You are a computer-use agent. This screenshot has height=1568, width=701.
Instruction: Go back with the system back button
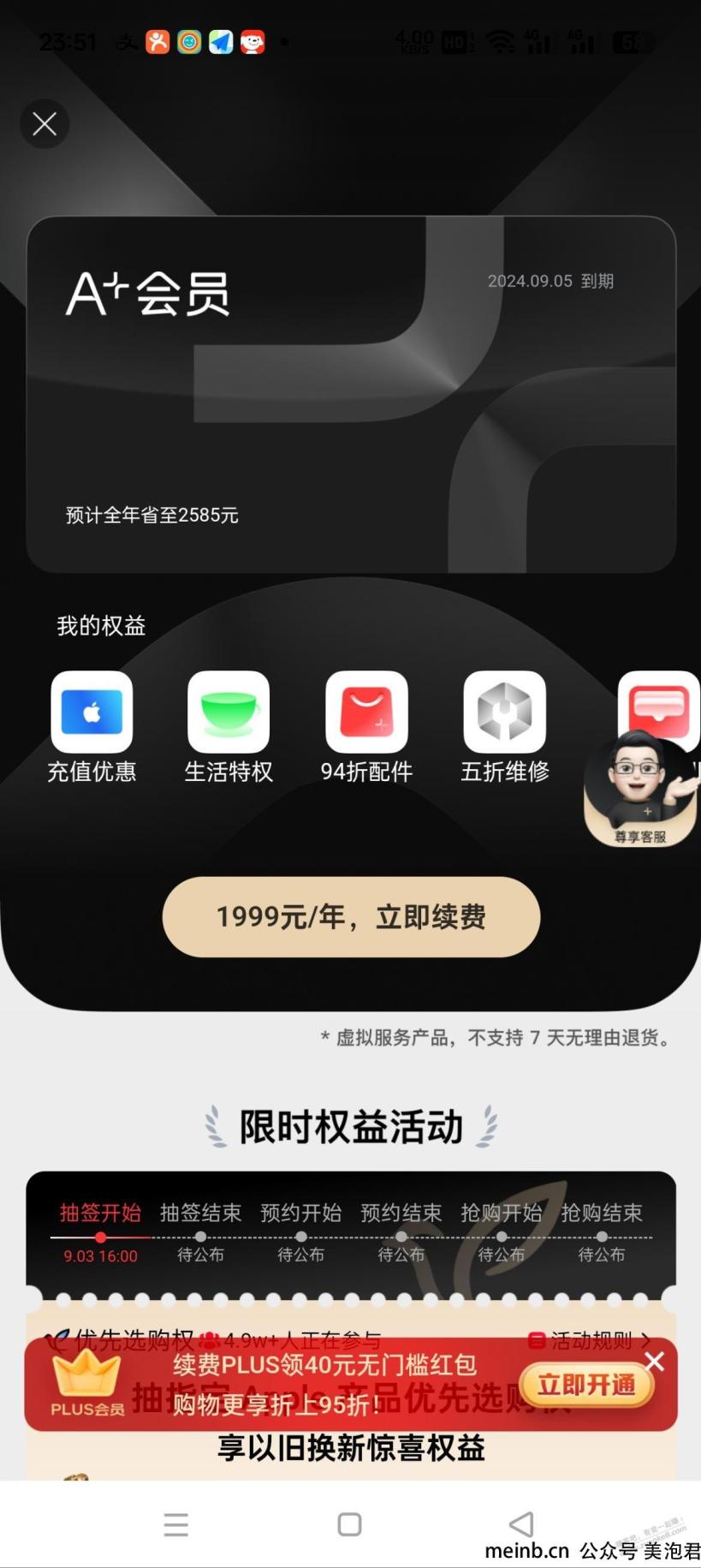click(520, 1523)
